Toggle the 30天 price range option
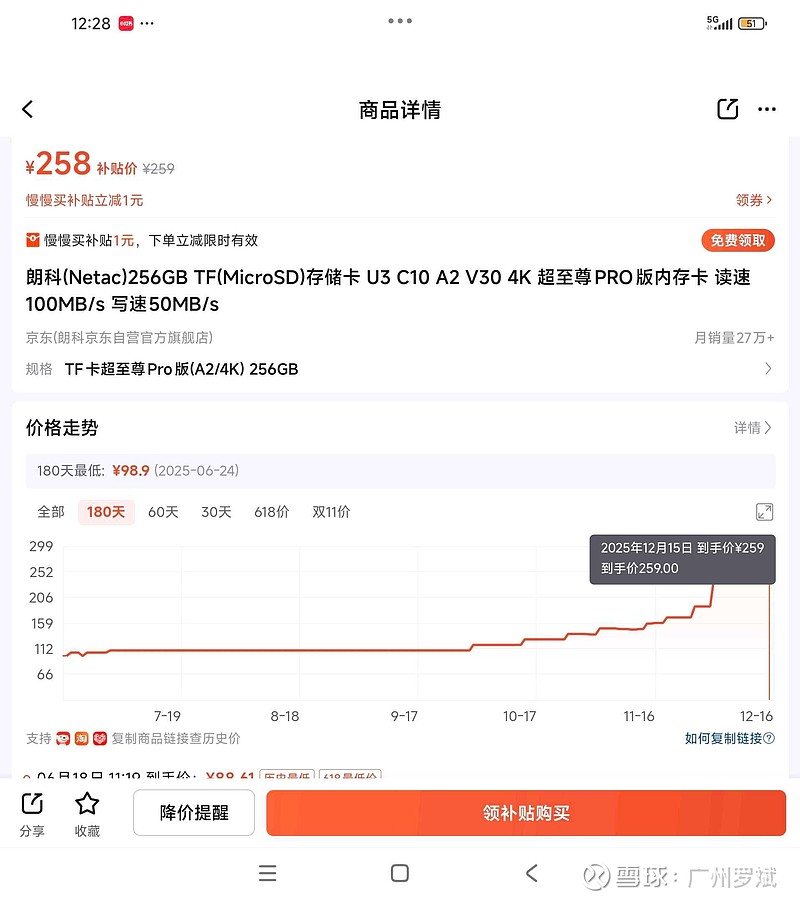The height and width of the screenshot is (902, 800). 216,511
